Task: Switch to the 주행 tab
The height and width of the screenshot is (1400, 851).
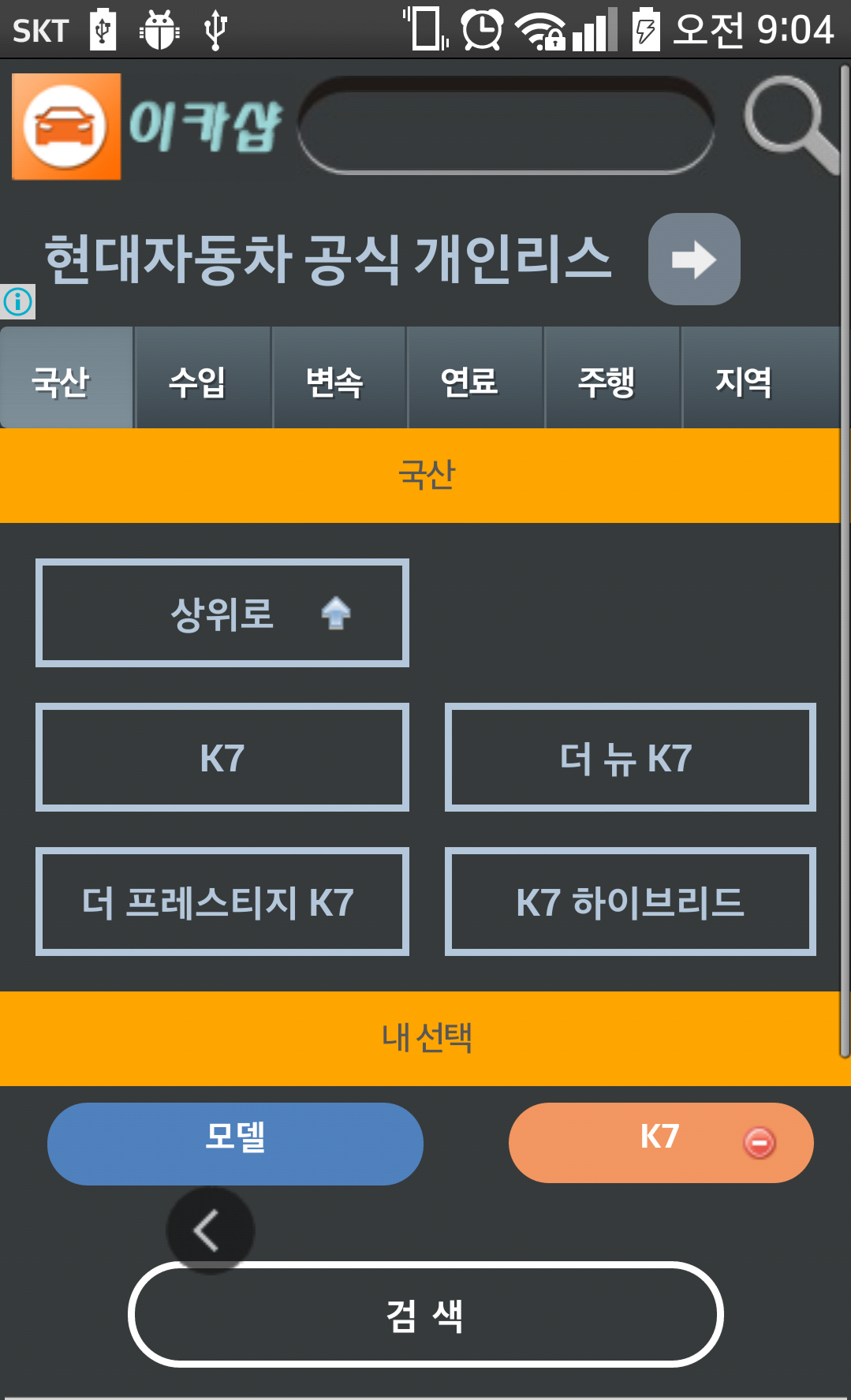Action: pos(607,382)
